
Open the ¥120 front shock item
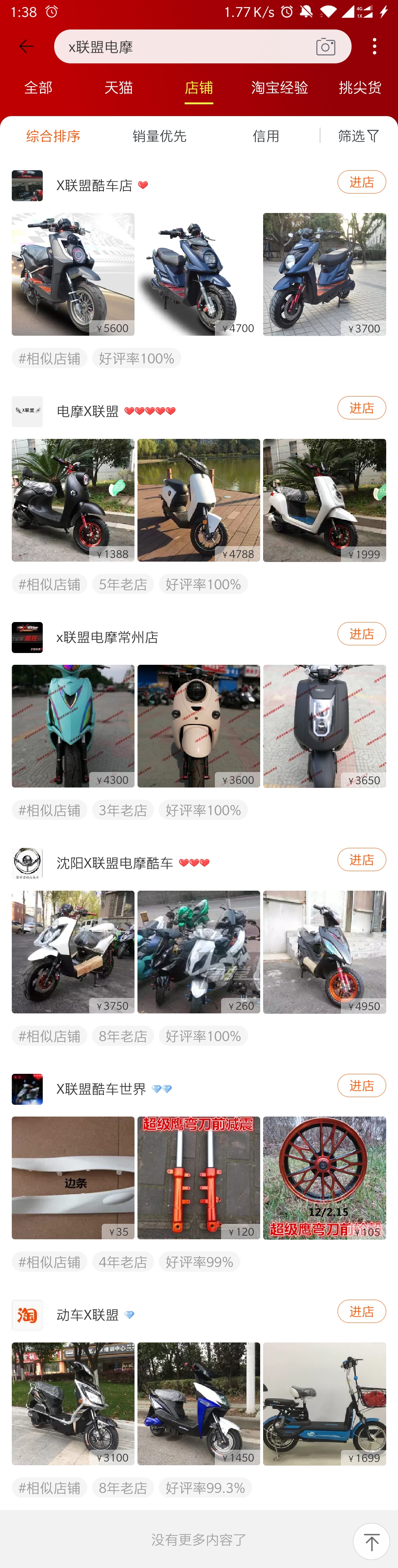click(198, 1177)
